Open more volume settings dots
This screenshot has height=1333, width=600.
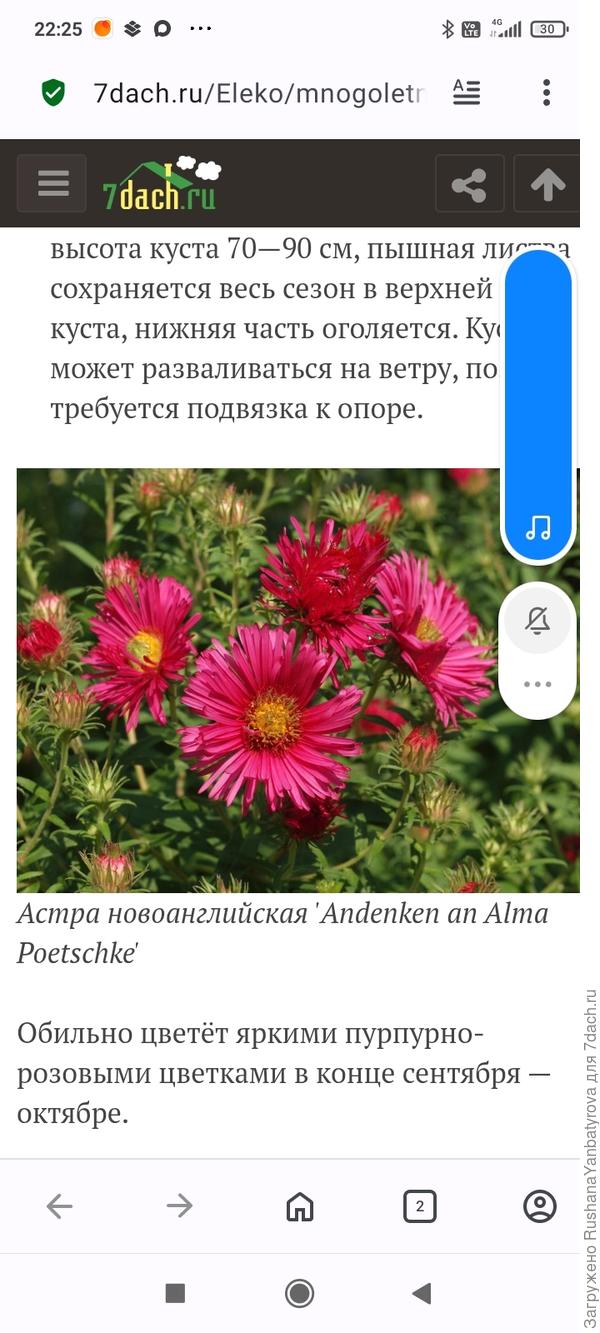coord(538,685)
